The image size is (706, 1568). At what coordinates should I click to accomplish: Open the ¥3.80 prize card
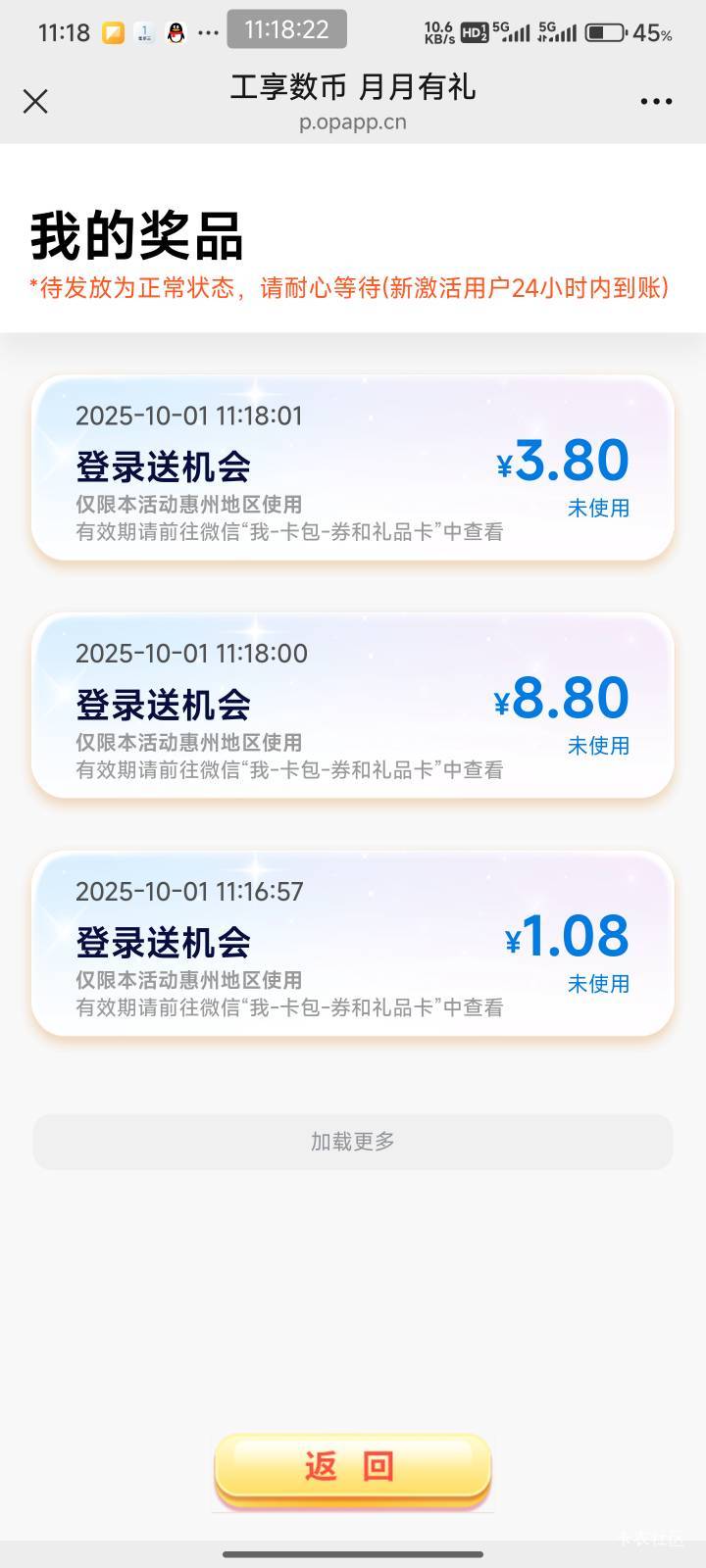coord(353,467)
